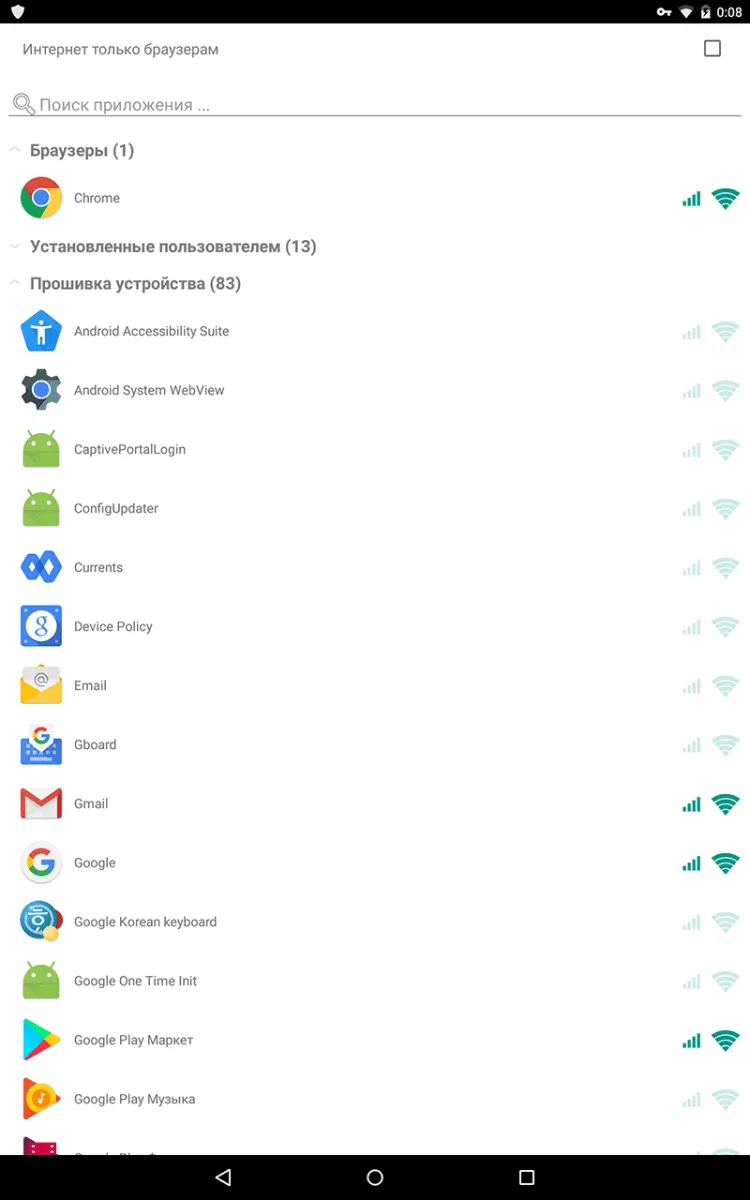Check the 'Интернет только браузерам' checkbox
The image size is (750, 1200).
tap(712, 48)
